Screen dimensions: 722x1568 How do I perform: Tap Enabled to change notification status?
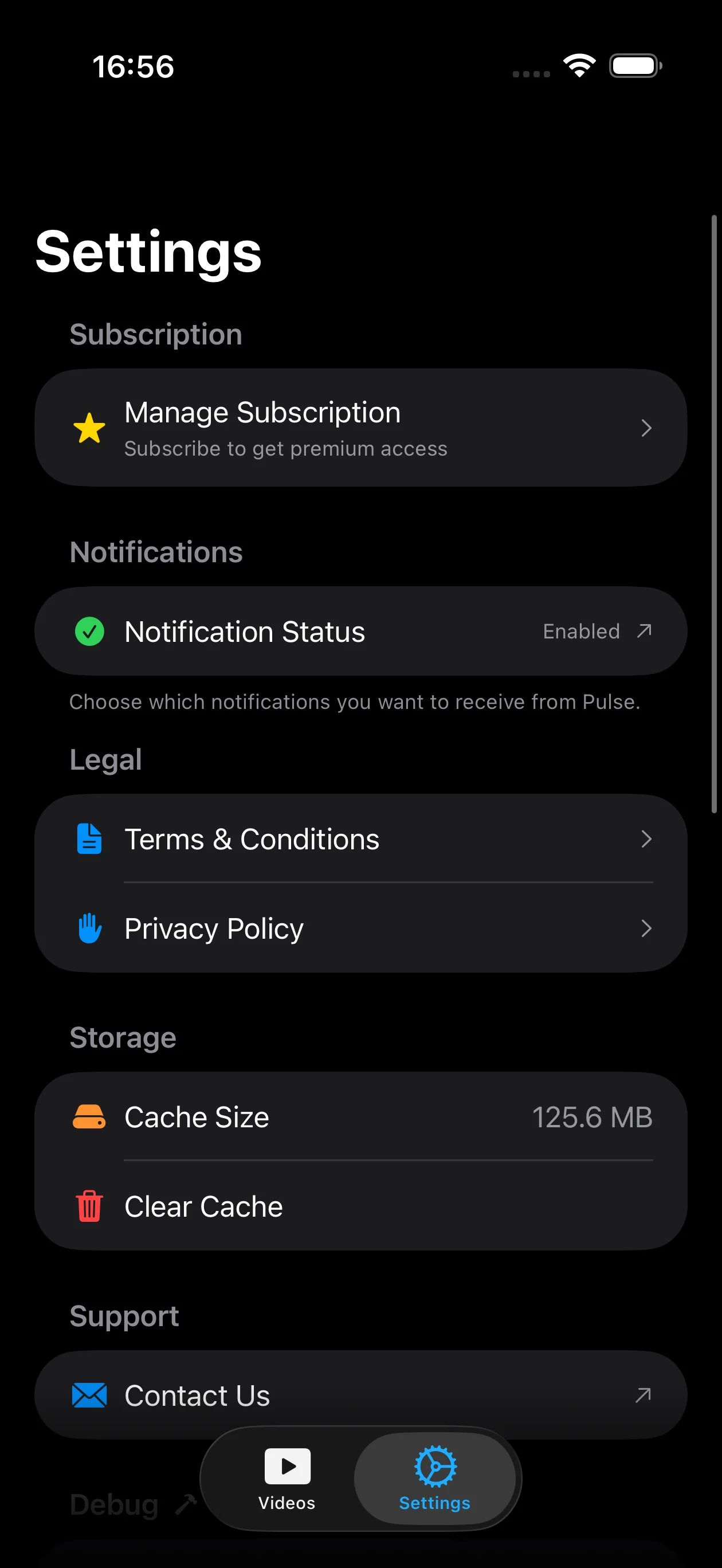pyautogui.click(x=582, y=631)
